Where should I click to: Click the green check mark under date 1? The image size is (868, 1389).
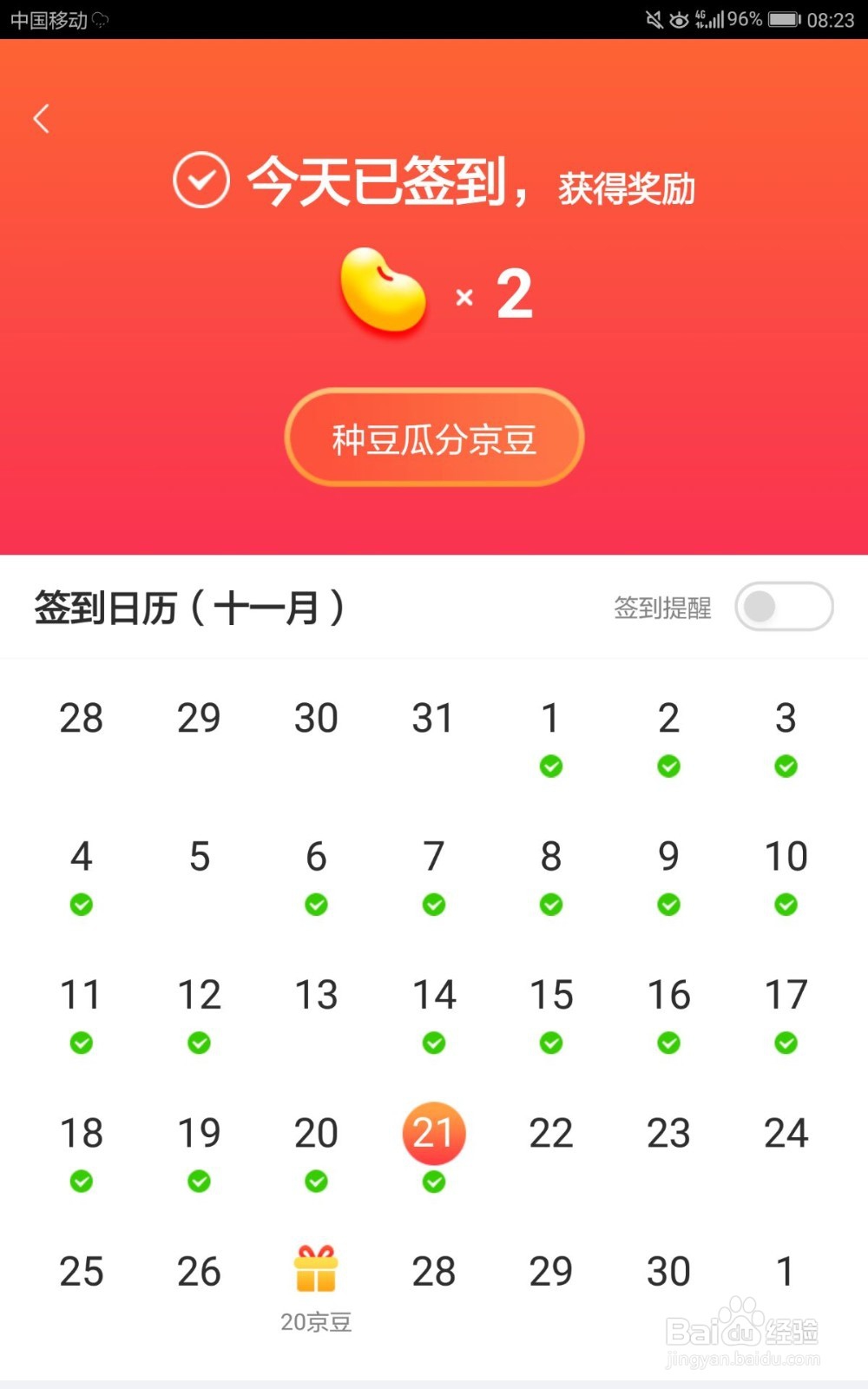(x=550, y=766)
